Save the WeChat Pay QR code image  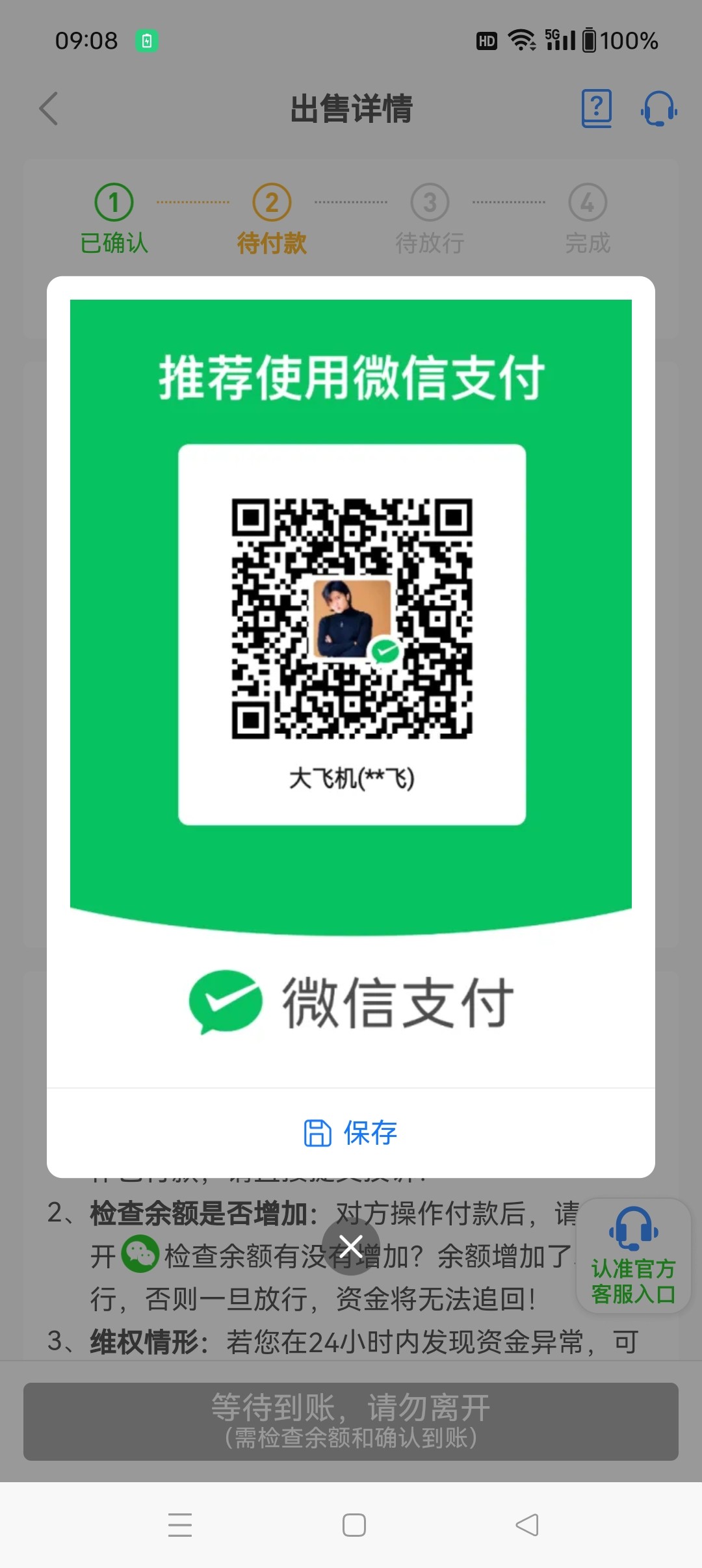351,1132
